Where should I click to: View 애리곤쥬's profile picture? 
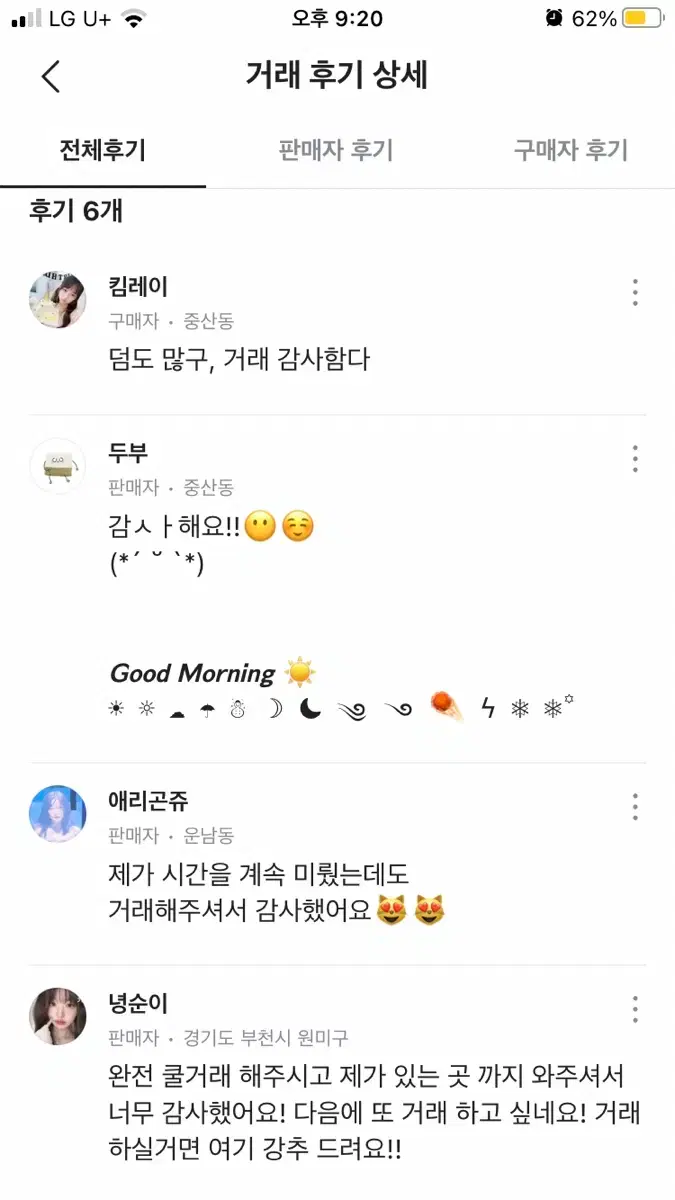[57, 813]
